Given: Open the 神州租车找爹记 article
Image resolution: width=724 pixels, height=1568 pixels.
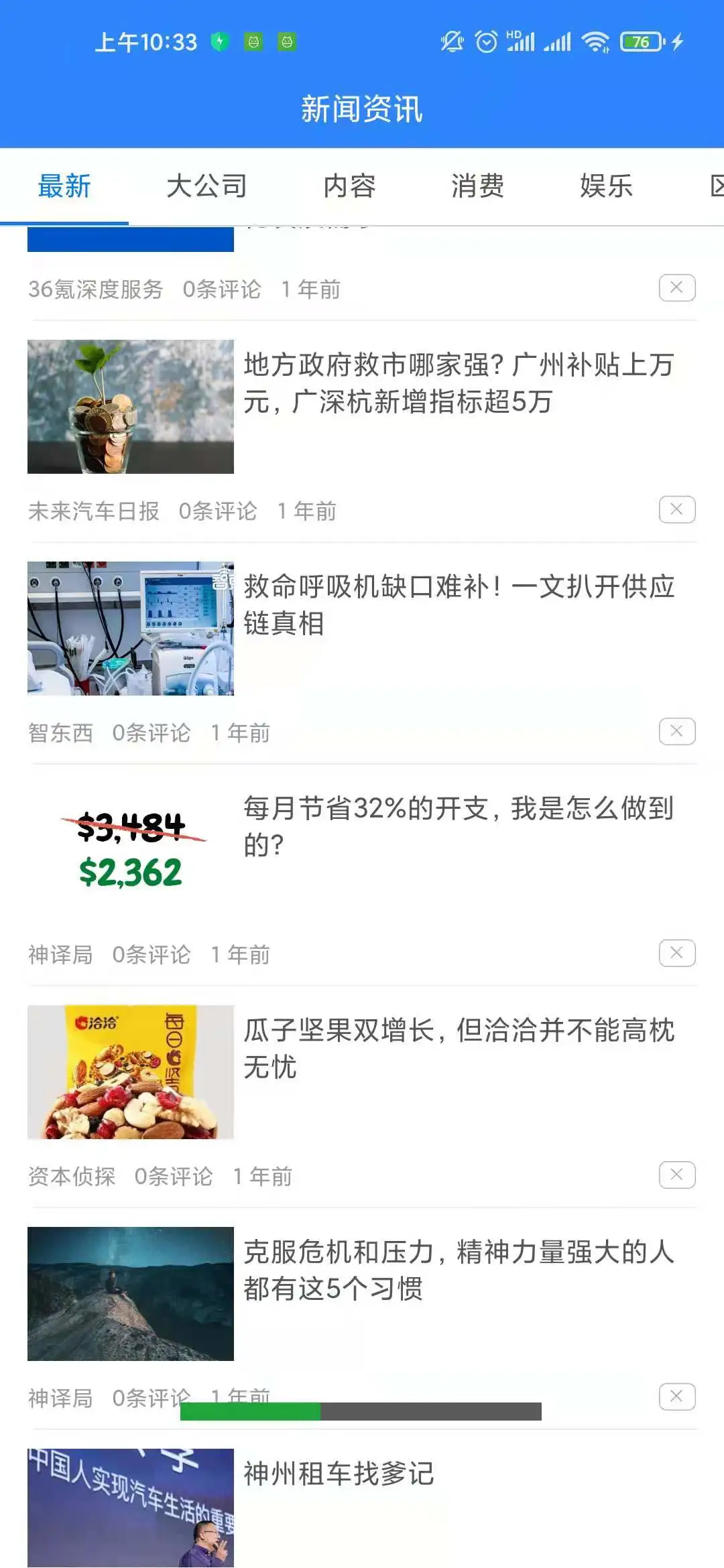Looking at the screenshot, I should [339, 1474].
